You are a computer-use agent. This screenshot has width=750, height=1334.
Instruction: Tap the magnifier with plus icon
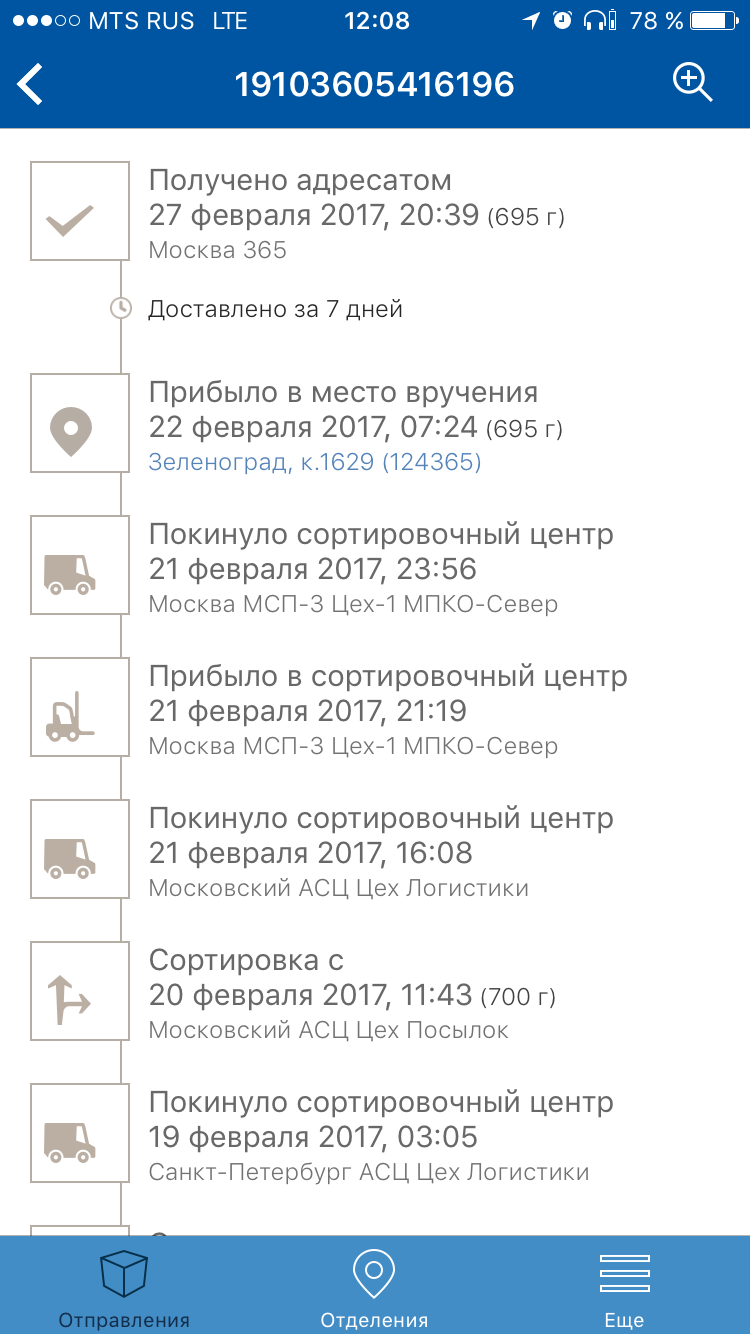tap(691, 82)
